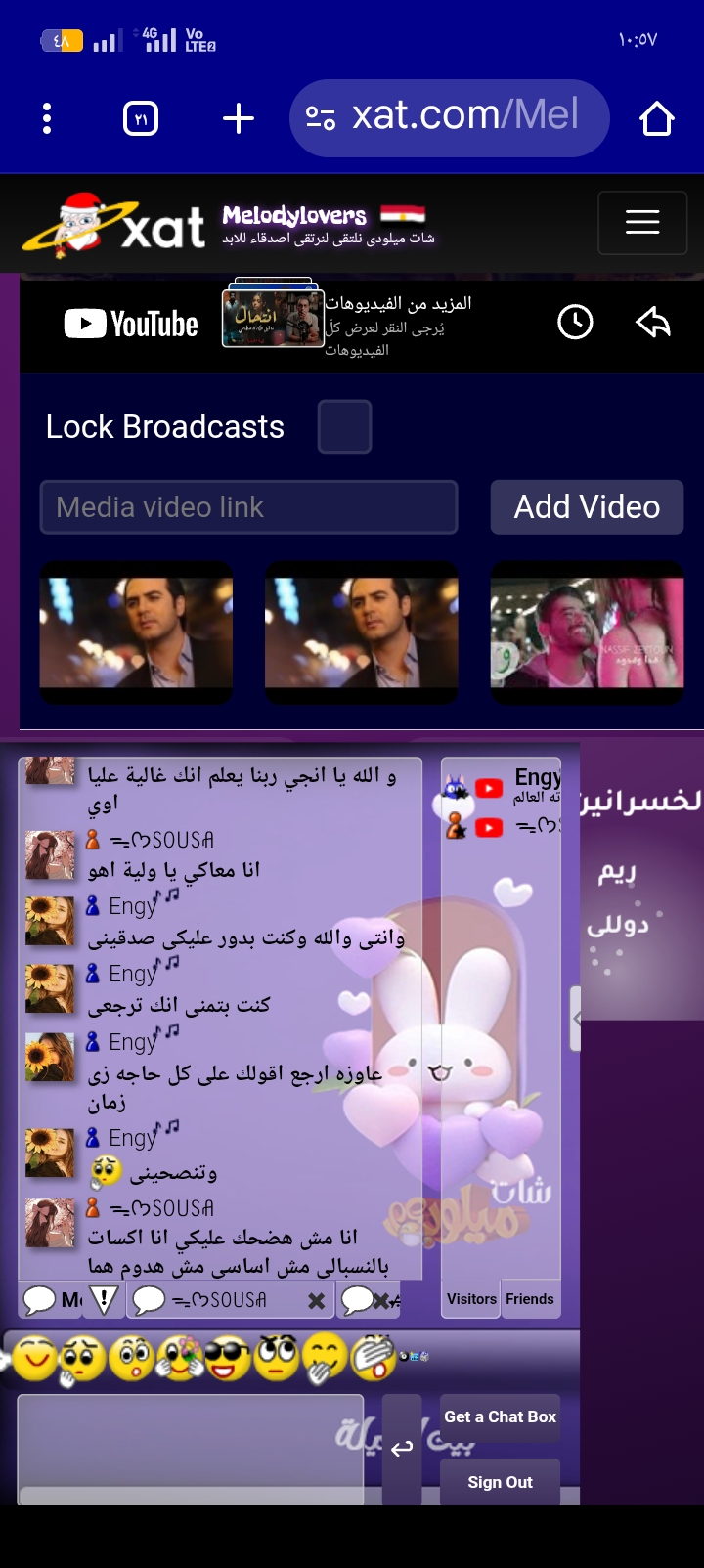Open the xat hamburger menu
Viewport: 704px width, 1568px height.
(641, 222)
